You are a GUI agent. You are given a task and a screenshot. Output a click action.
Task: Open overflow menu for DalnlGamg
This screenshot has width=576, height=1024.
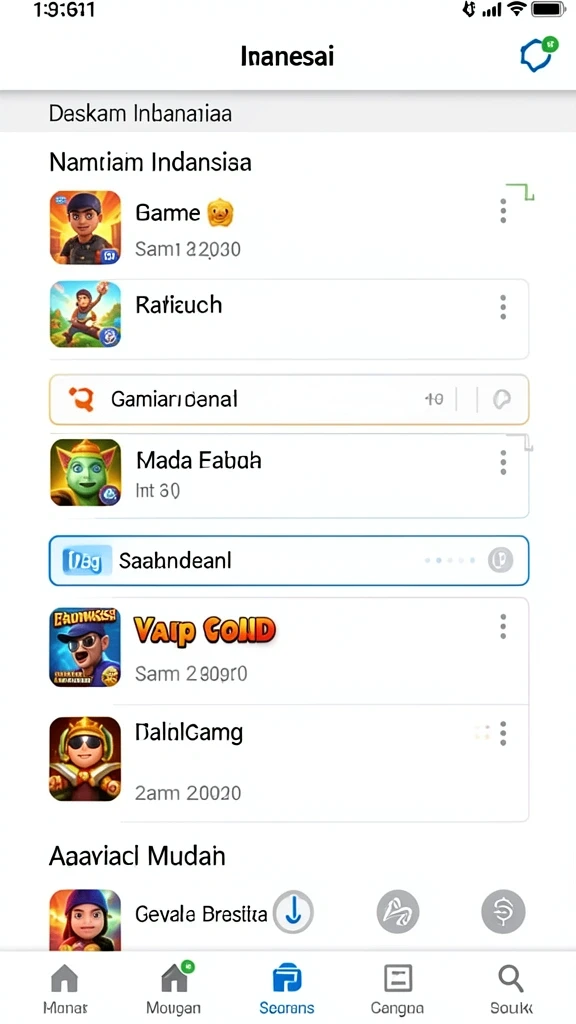[x=503, y=733]
